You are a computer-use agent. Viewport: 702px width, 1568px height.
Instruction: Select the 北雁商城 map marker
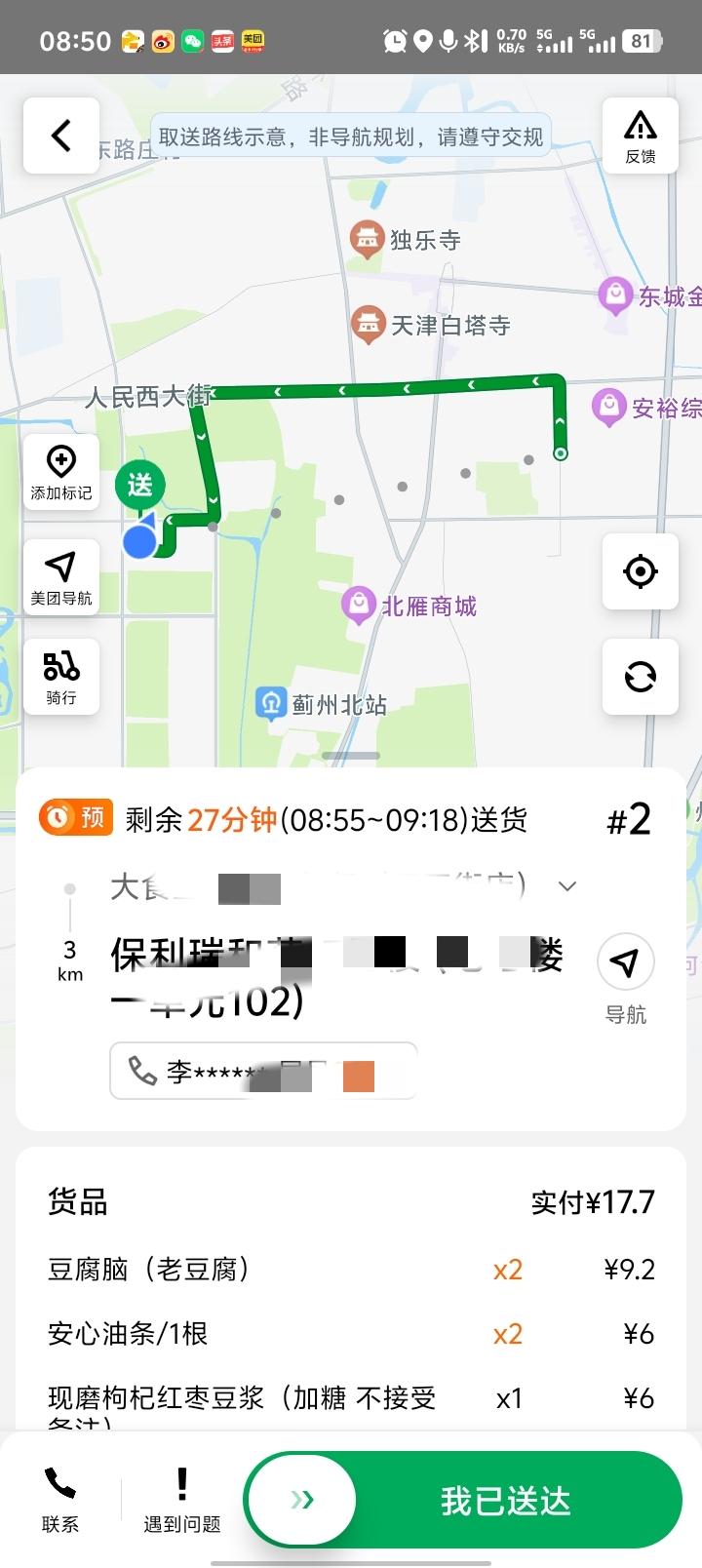[360, 607]
